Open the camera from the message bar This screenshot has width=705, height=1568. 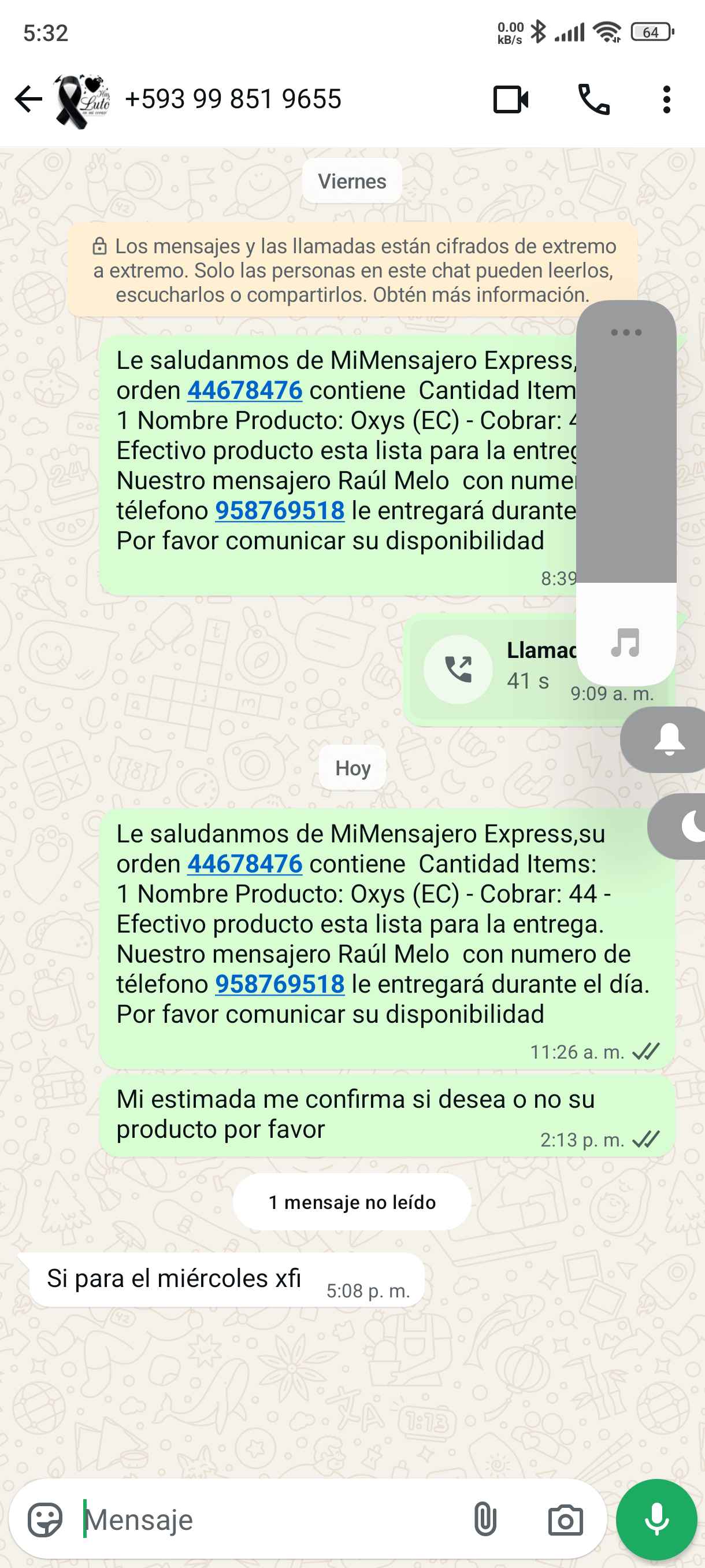565,1519
